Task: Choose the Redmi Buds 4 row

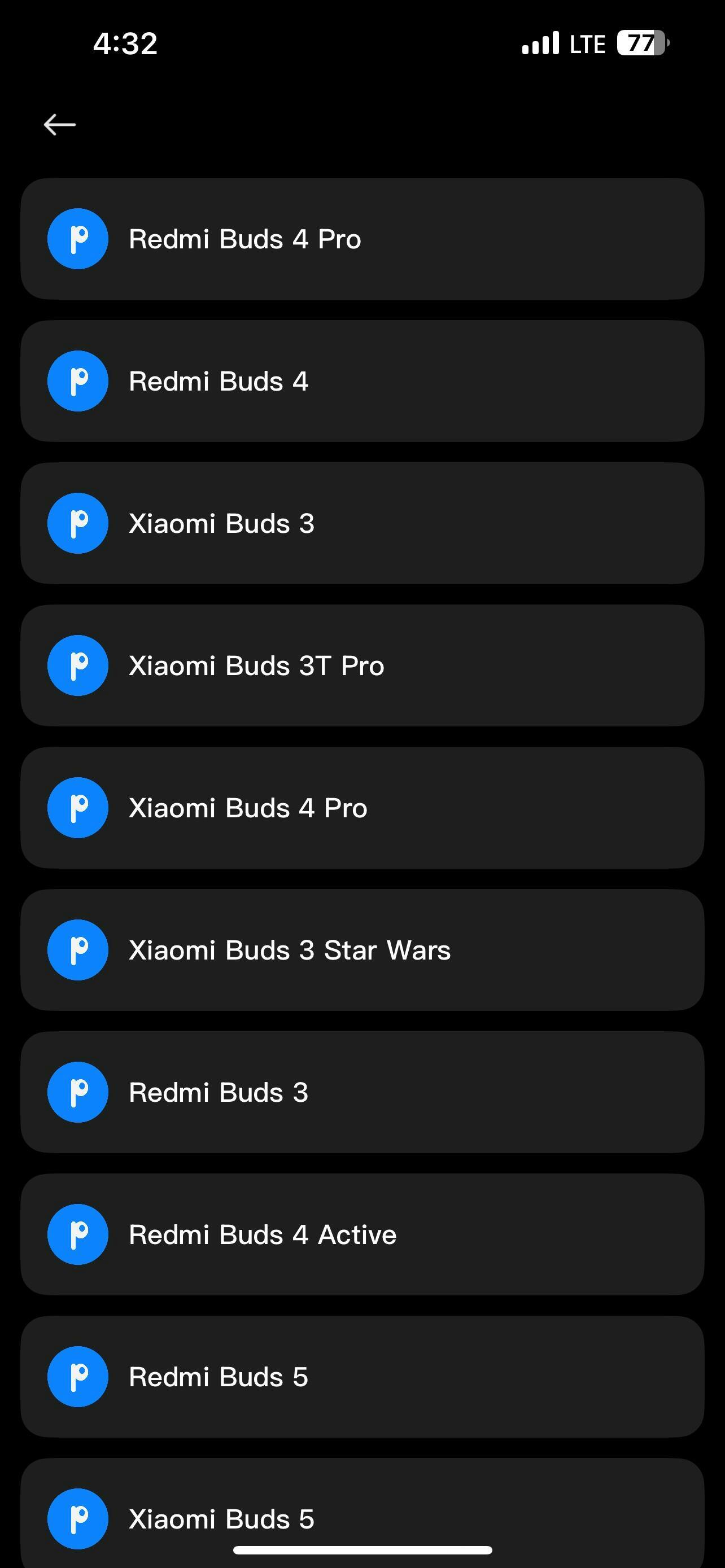Action: click(362, 381)
